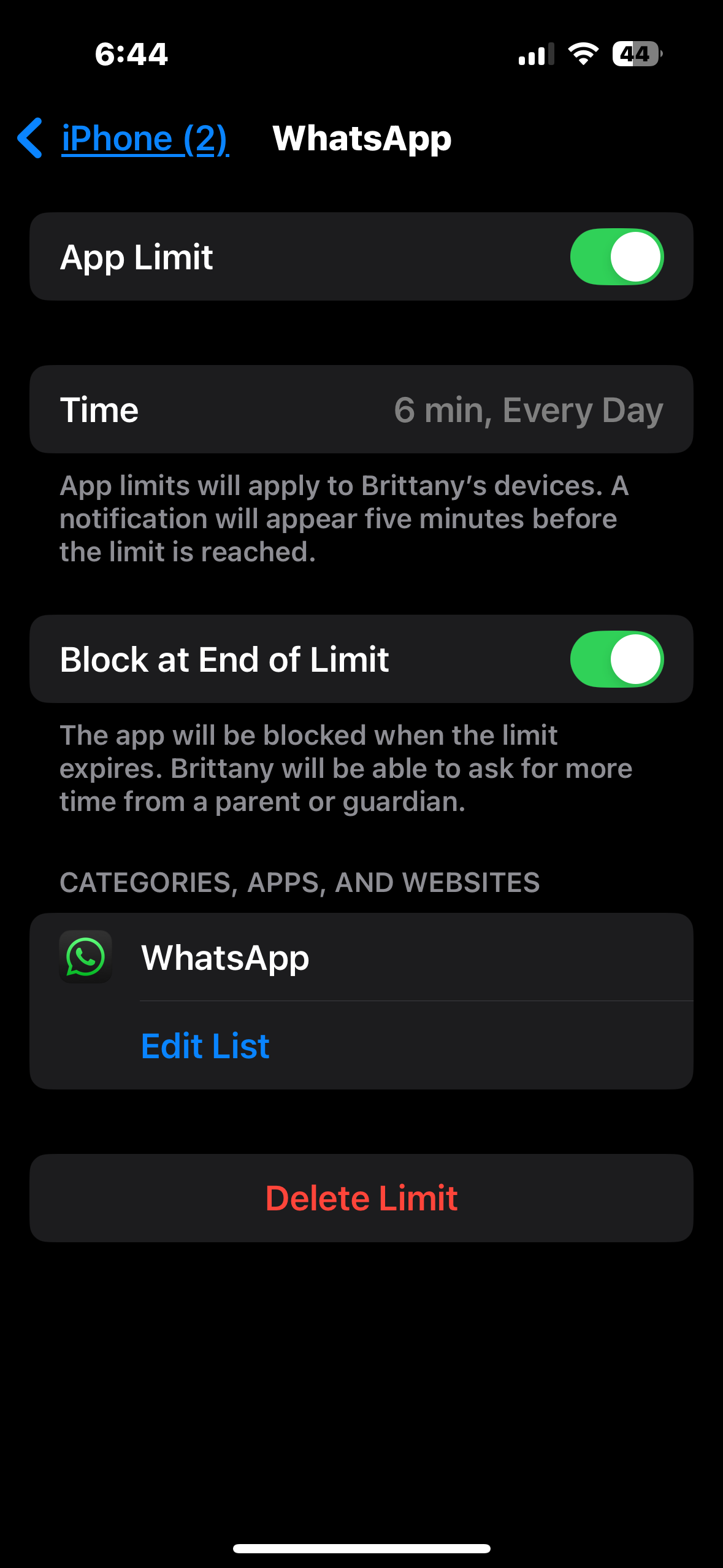The height and width of the screenshot is (1568, 723).
Task: Tap Edit List of limited apps
Action: (205, 1046)
